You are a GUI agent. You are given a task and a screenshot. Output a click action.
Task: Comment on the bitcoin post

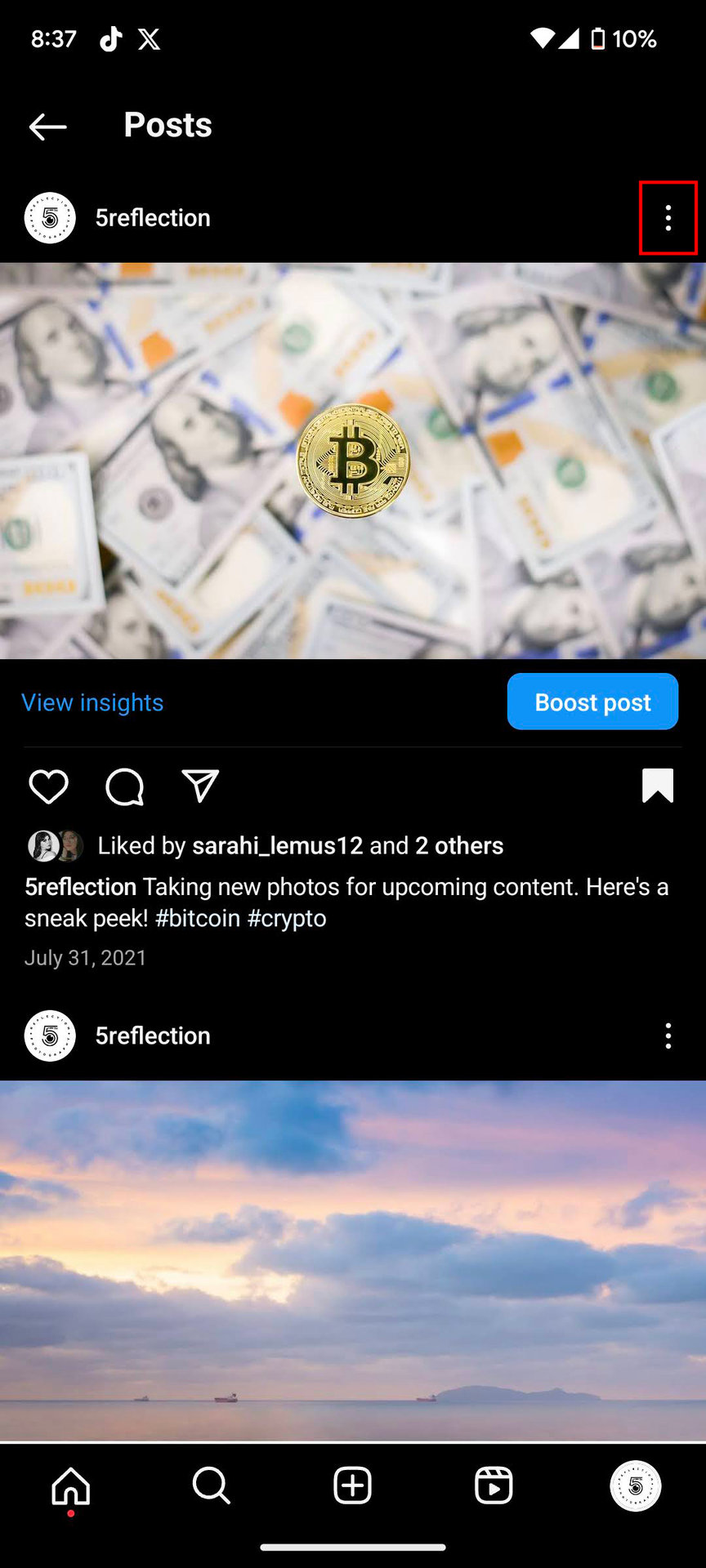click(x=124, y=786)
